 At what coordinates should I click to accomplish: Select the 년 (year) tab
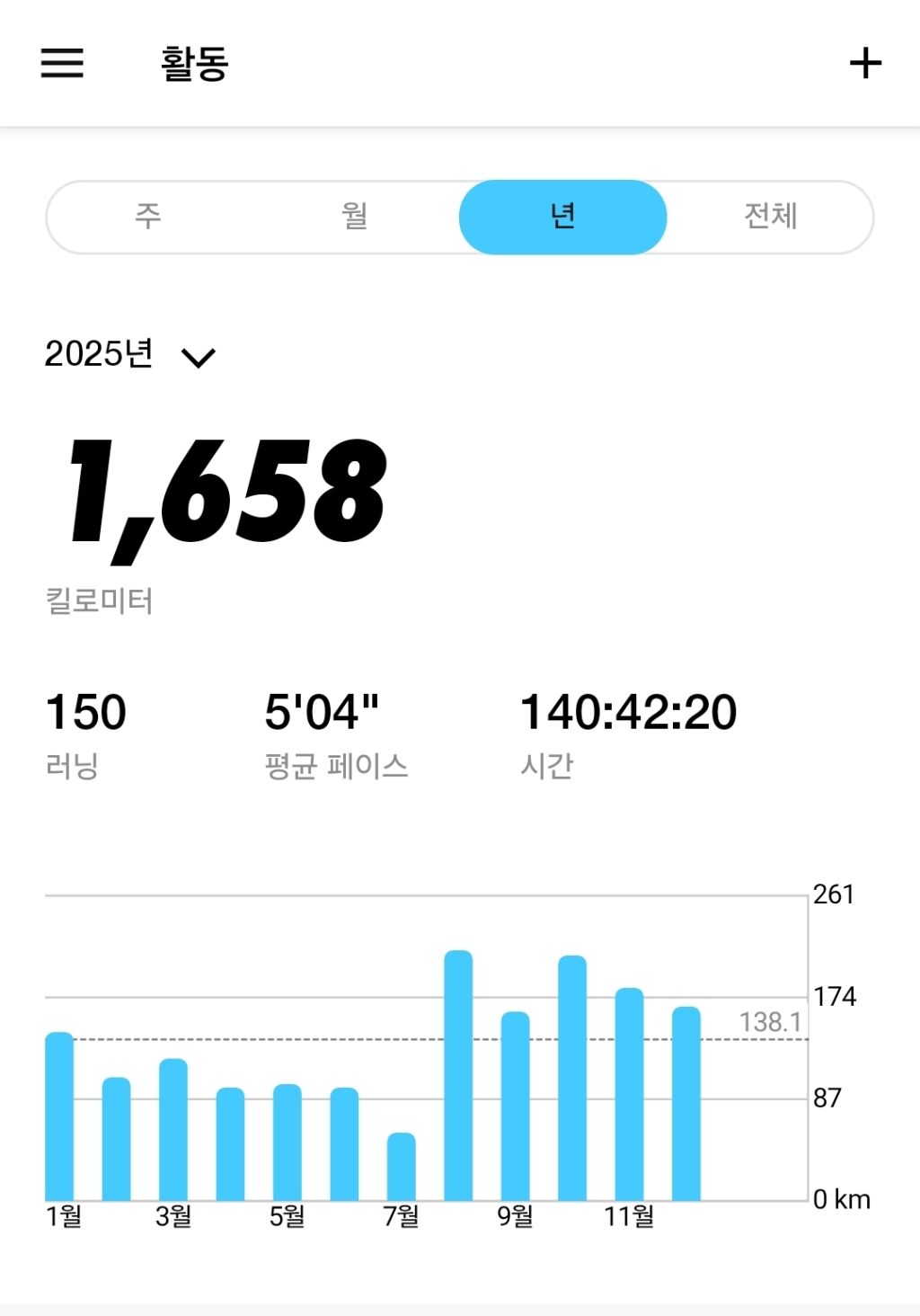click(562, 217)
